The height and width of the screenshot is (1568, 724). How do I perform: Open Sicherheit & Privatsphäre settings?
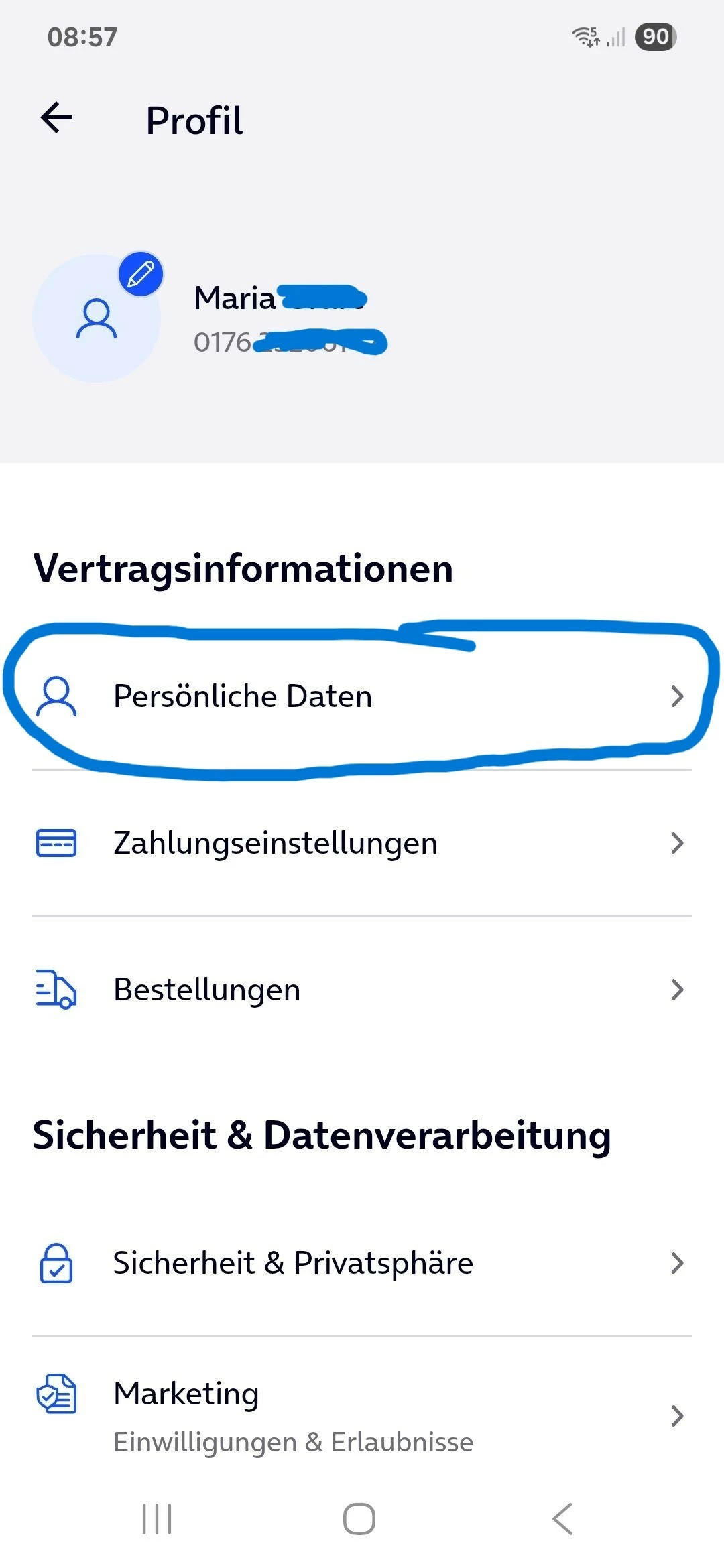[x=362, y=1263]
